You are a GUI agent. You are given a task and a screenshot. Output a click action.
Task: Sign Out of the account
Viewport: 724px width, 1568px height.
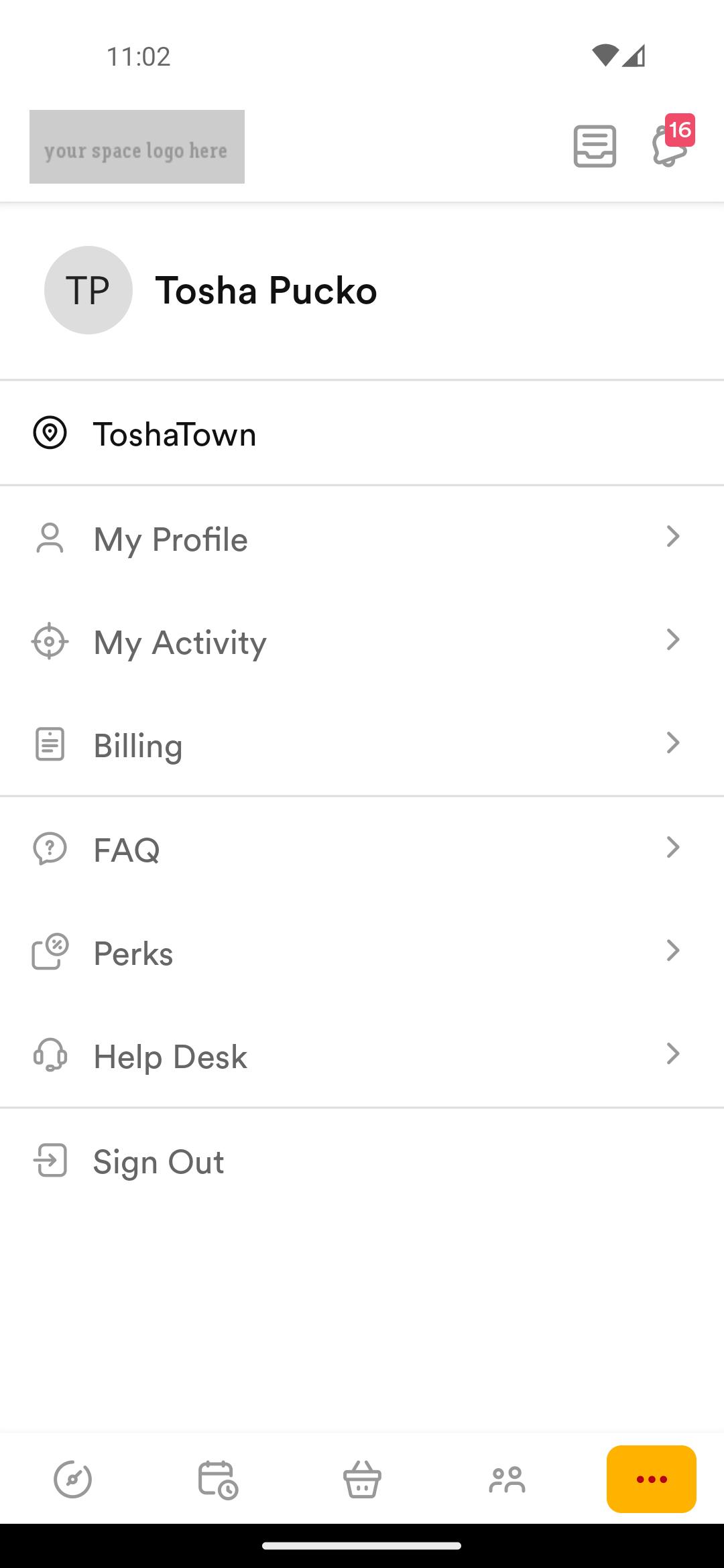tap(362, 1161)
